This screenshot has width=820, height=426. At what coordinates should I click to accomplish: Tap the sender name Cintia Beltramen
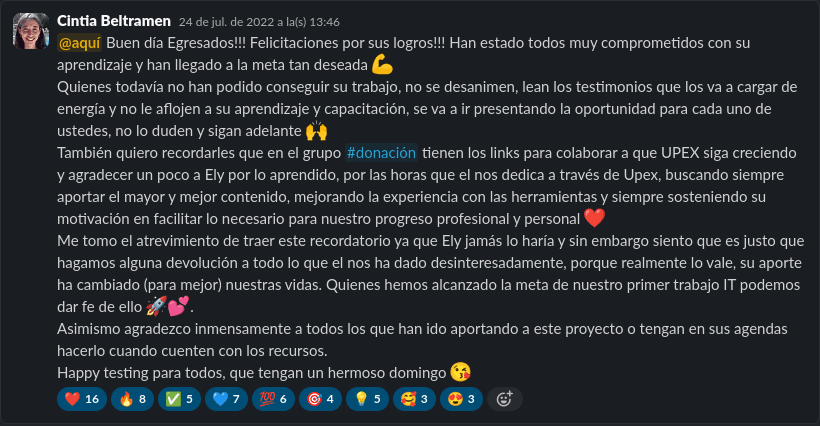tap(113, 21)
